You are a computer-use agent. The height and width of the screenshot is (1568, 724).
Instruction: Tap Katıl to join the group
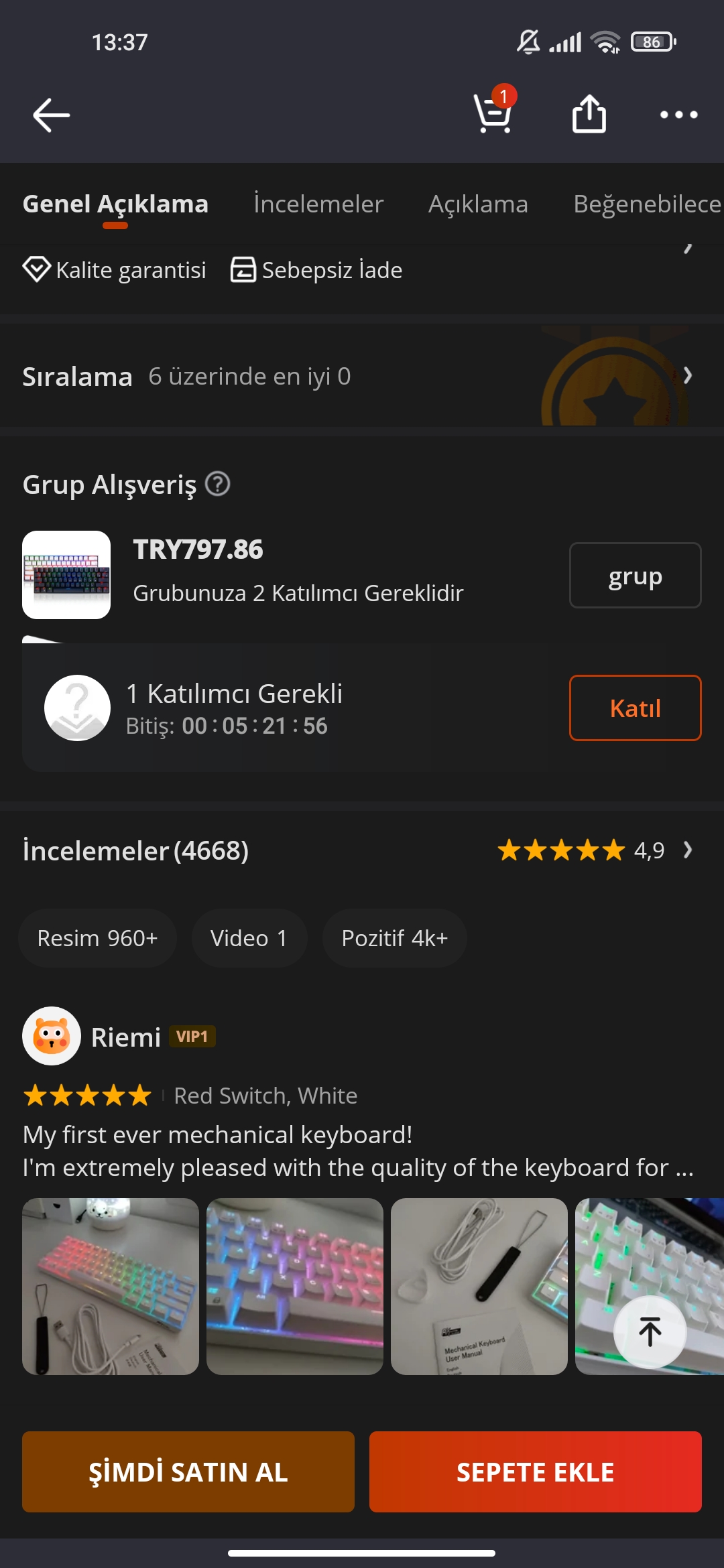tap(635, 708)
